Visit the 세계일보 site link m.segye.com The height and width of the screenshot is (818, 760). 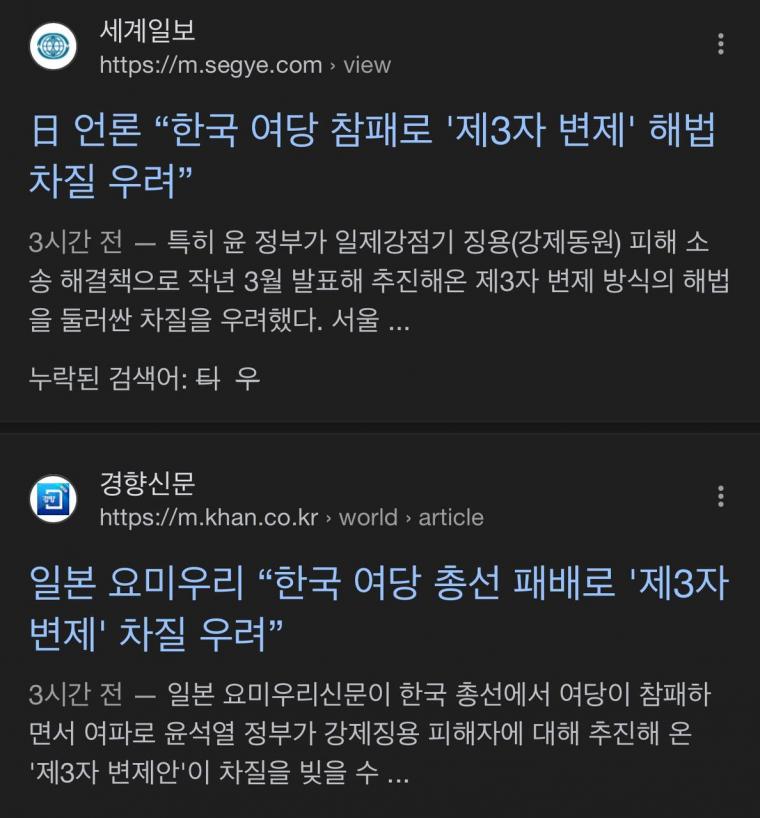point(210,66)
